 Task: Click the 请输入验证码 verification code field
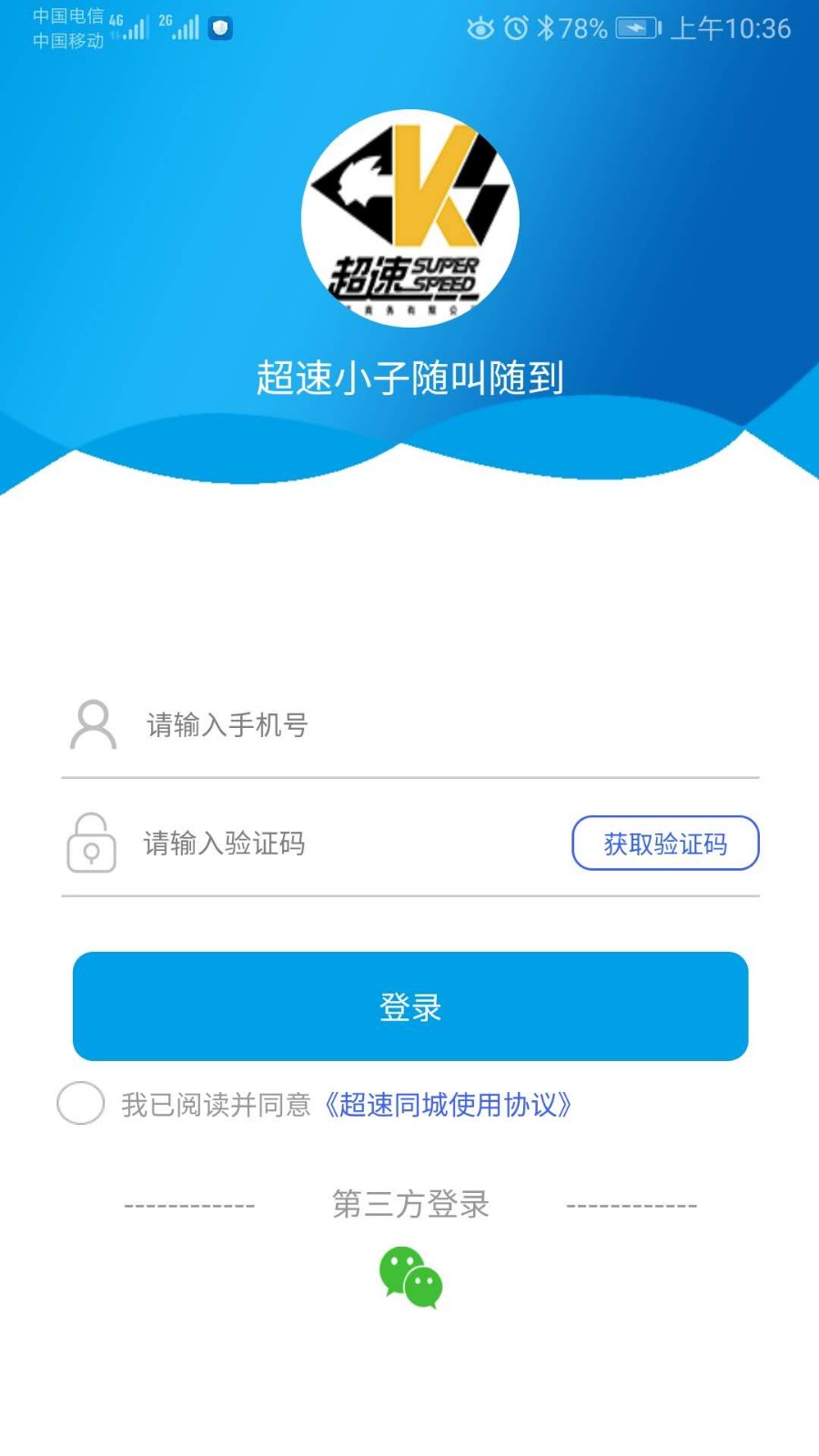coord(273,844)
